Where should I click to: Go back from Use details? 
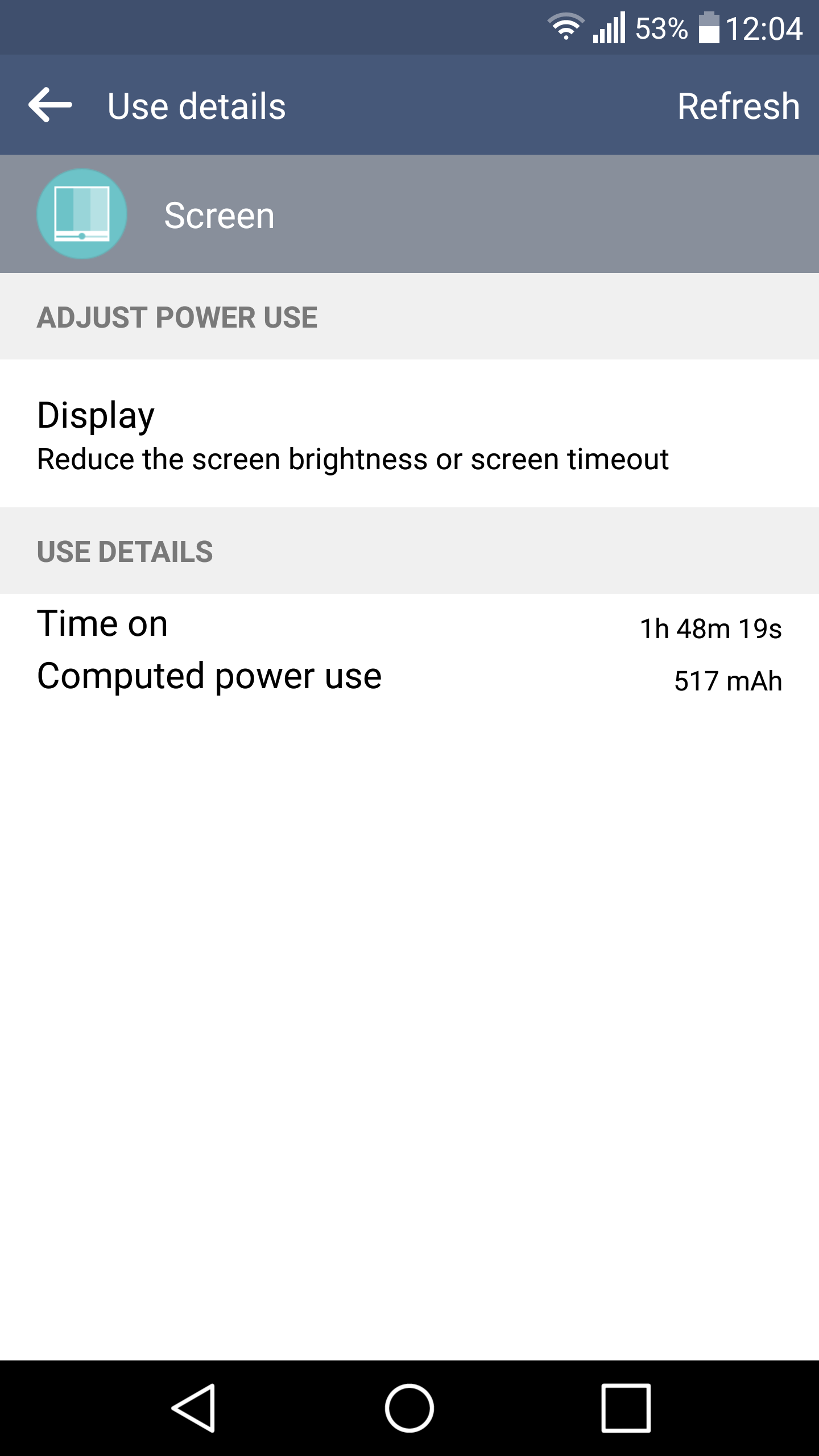[50, 105]
